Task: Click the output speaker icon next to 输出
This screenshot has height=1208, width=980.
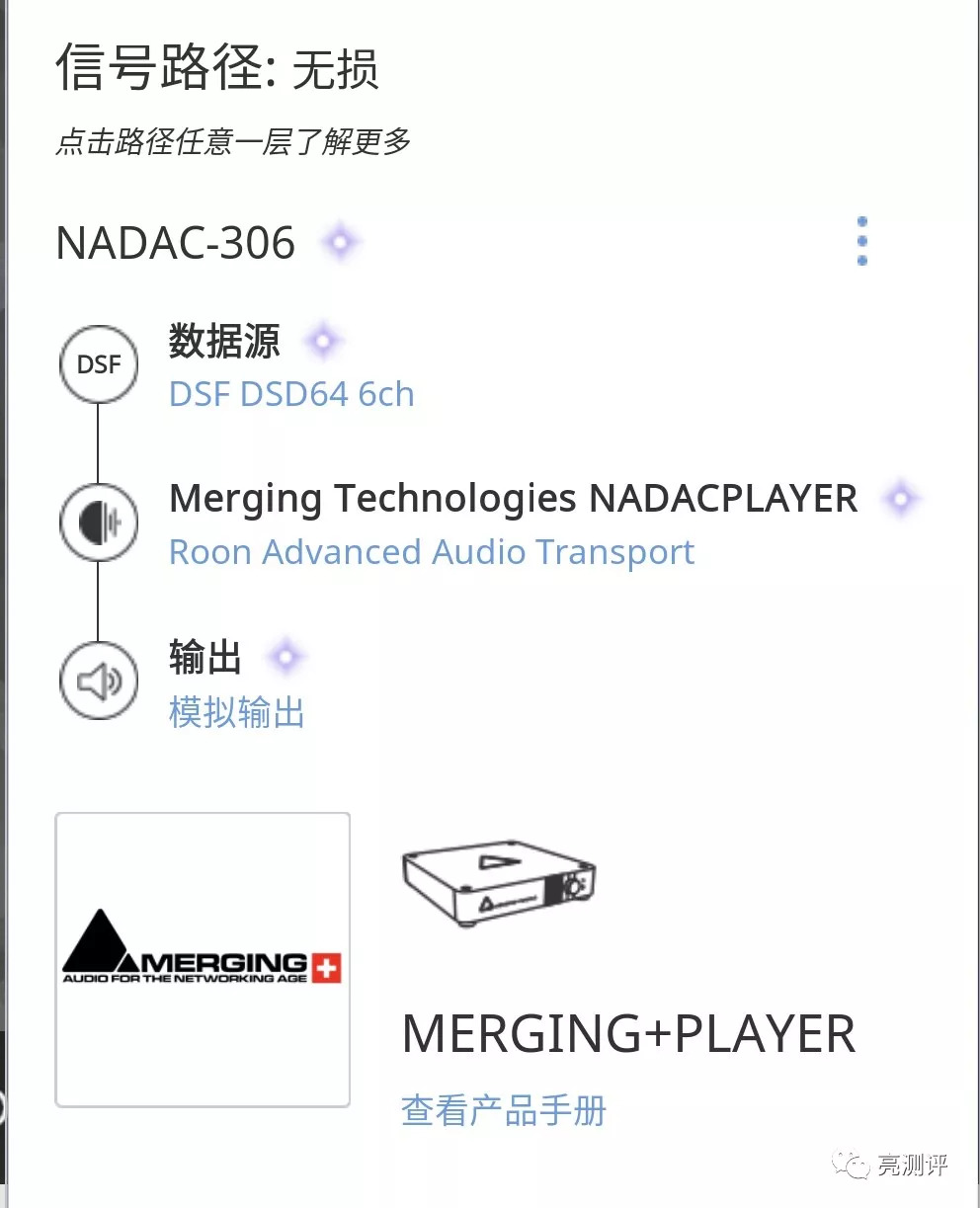Action: point(99,680)
